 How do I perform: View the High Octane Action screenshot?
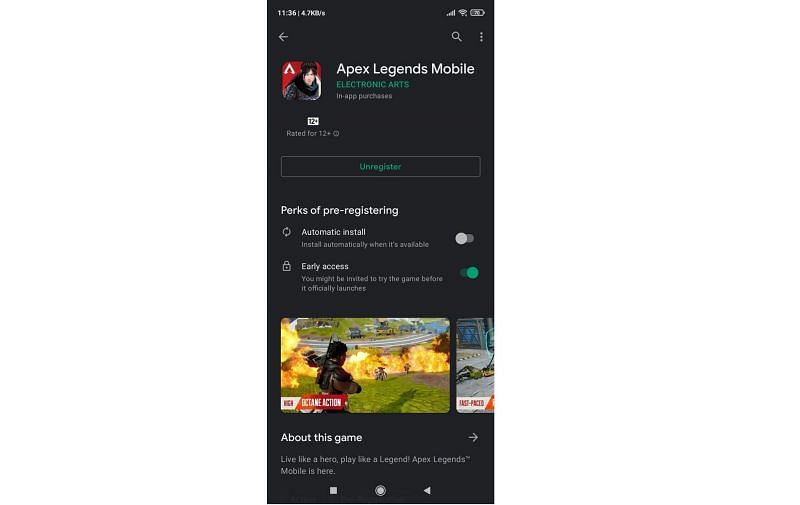click(365, 365)
